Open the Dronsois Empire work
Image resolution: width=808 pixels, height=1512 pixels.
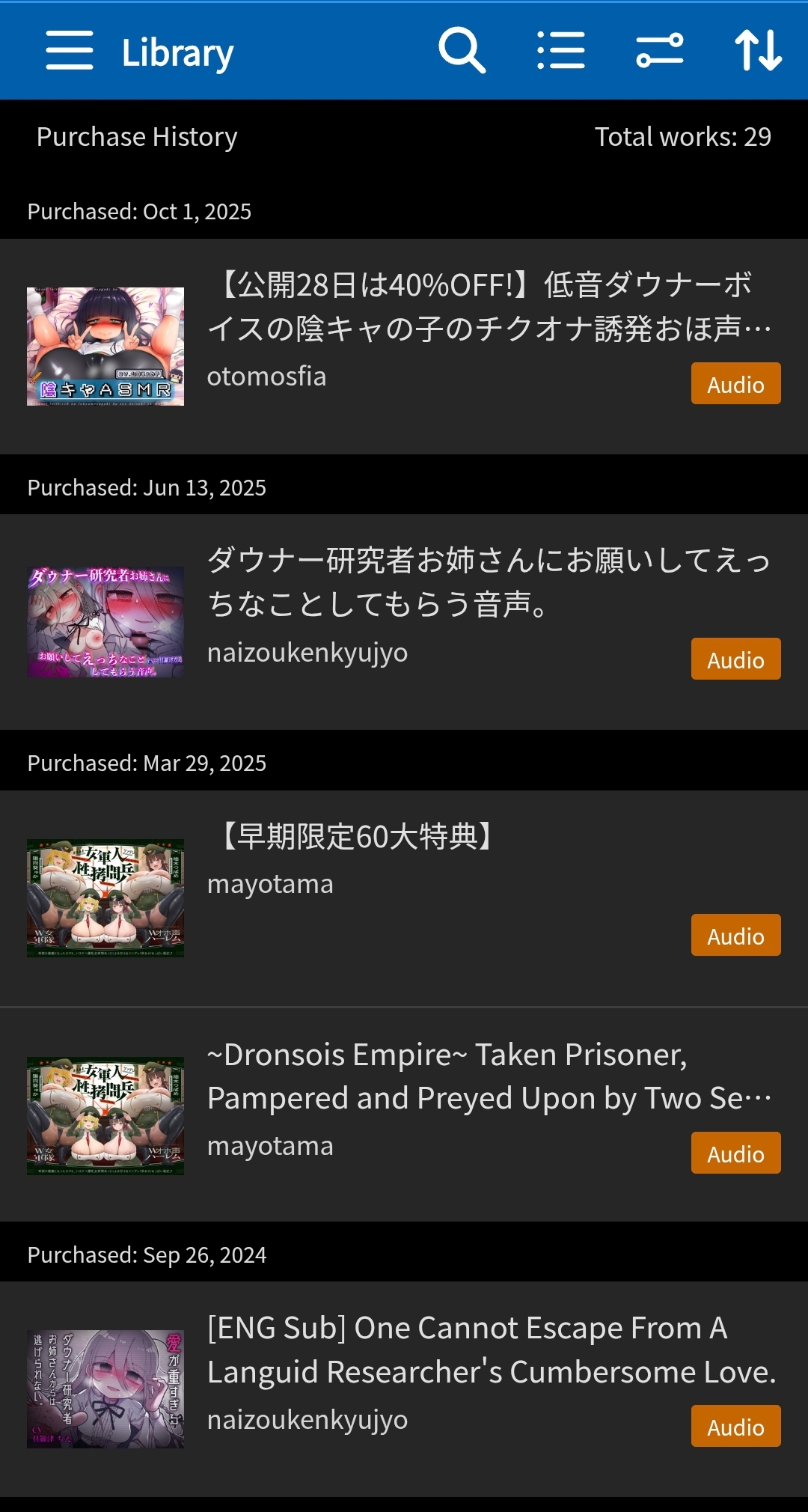click(x=489, y=1076)
